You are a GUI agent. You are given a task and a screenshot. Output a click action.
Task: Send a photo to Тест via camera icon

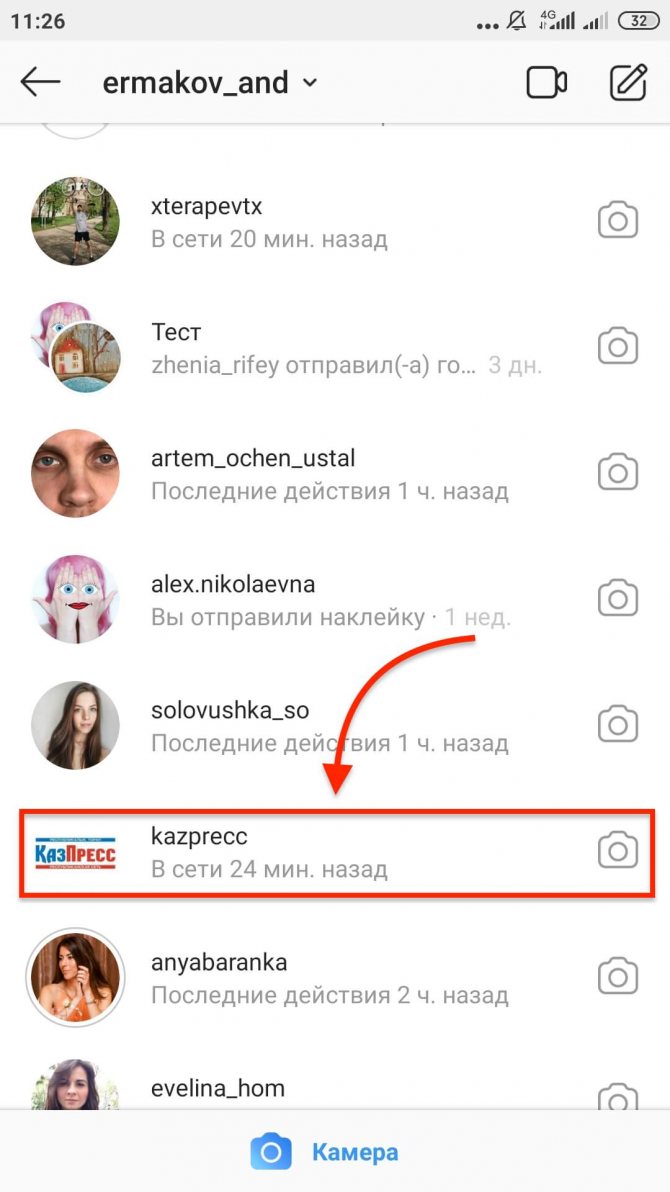pyautogui.click(x=618, y=347)
